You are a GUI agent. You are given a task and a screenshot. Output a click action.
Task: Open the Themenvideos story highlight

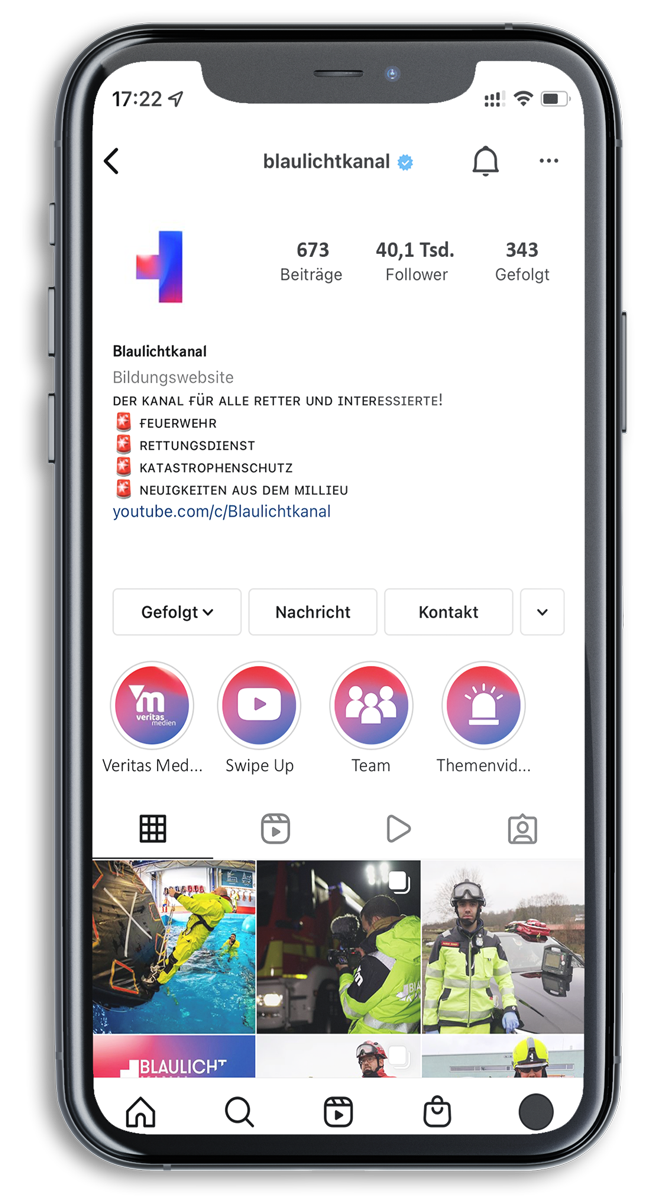pyautogui.click(x=483, y=706)
